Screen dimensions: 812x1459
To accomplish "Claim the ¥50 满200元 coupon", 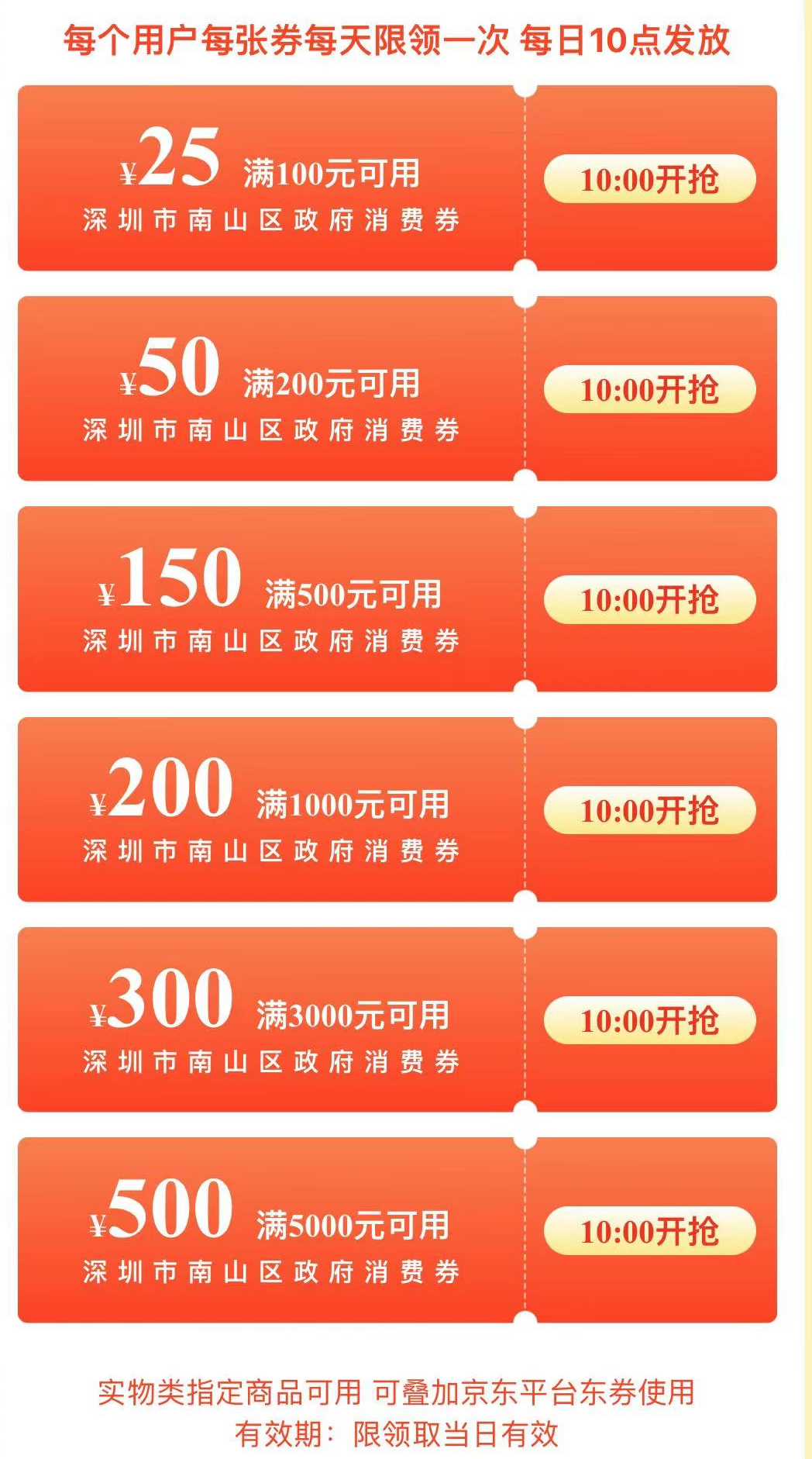I will [x=649, y=389].
